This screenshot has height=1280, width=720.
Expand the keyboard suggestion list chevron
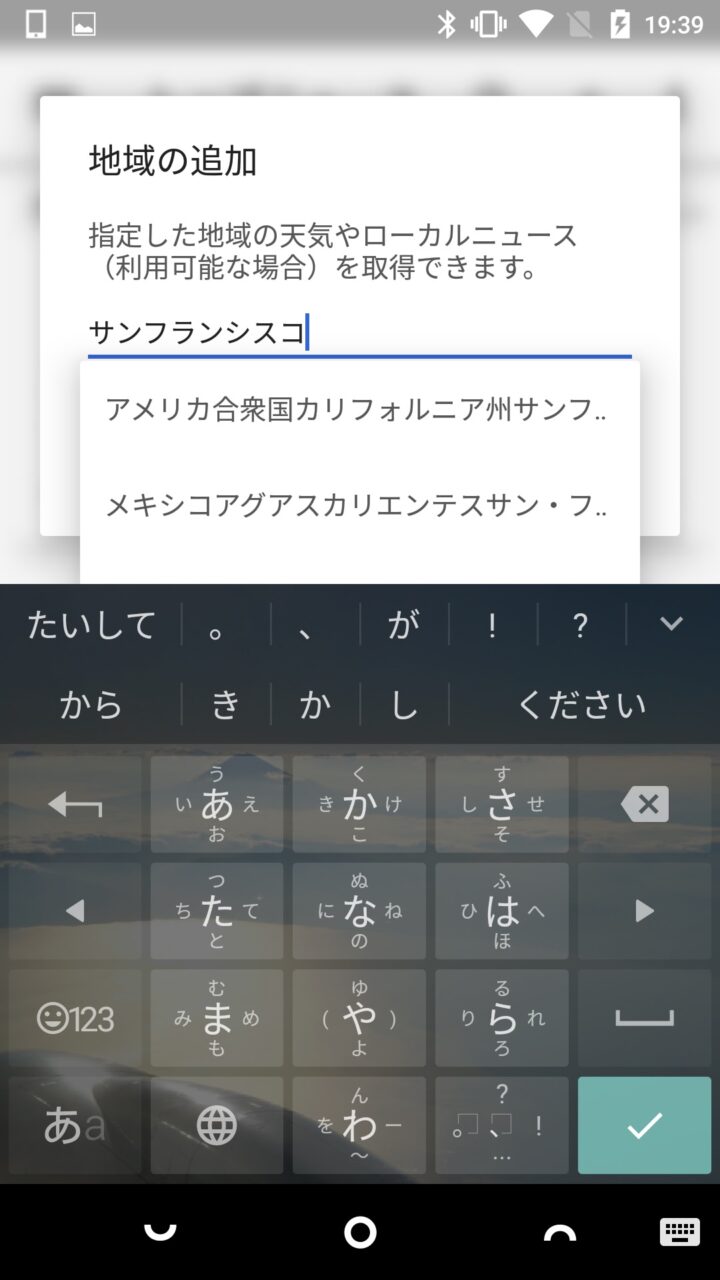(x=671, y=624)
